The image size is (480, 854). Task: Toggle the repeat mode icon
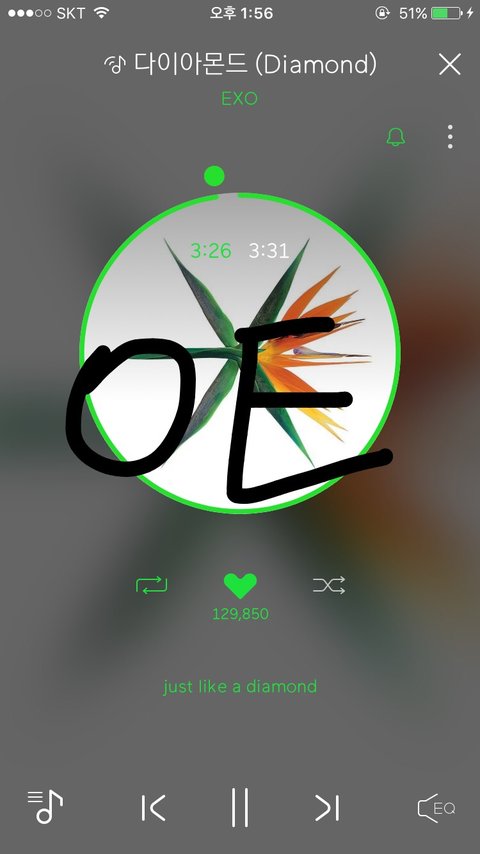coord(151,585)
